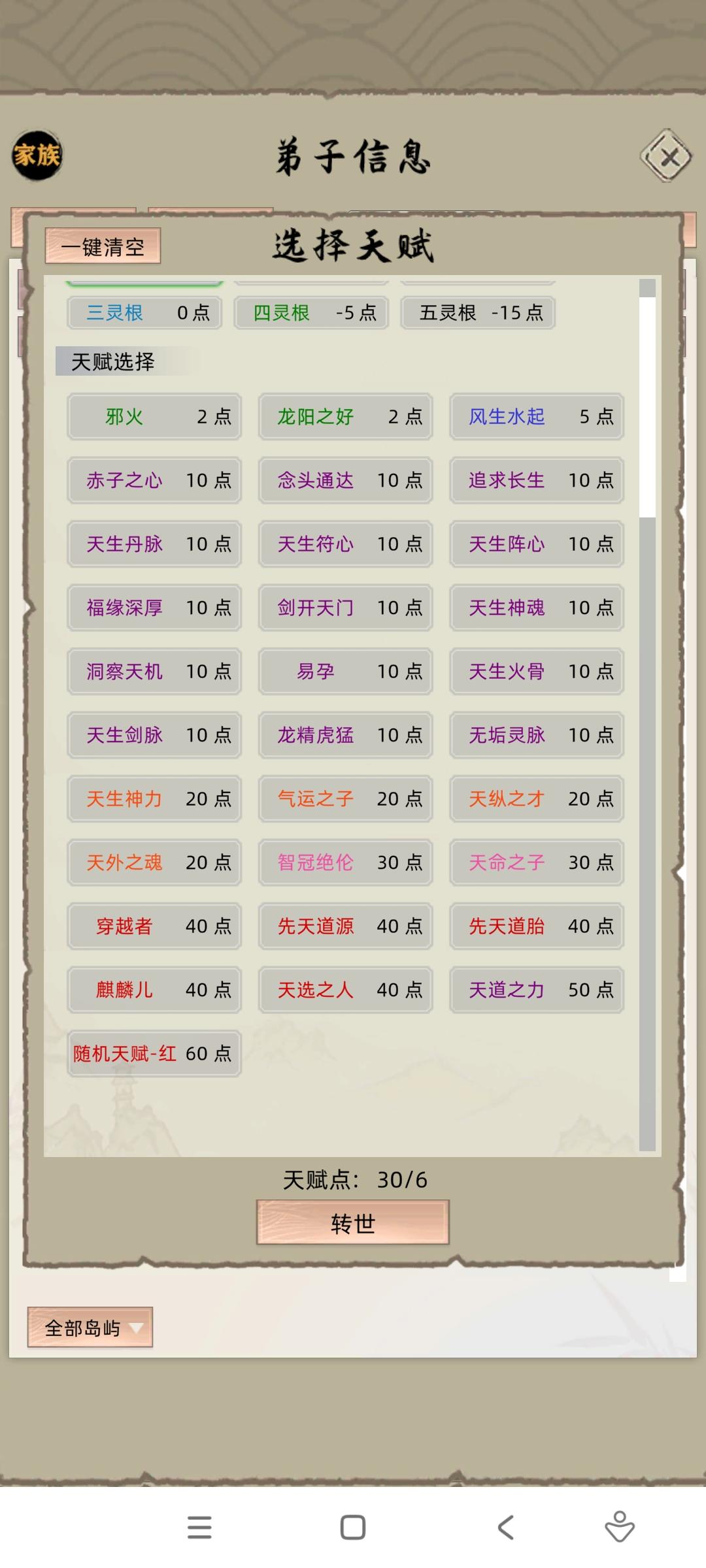Select the 风生水起 talent

(536, 417)
